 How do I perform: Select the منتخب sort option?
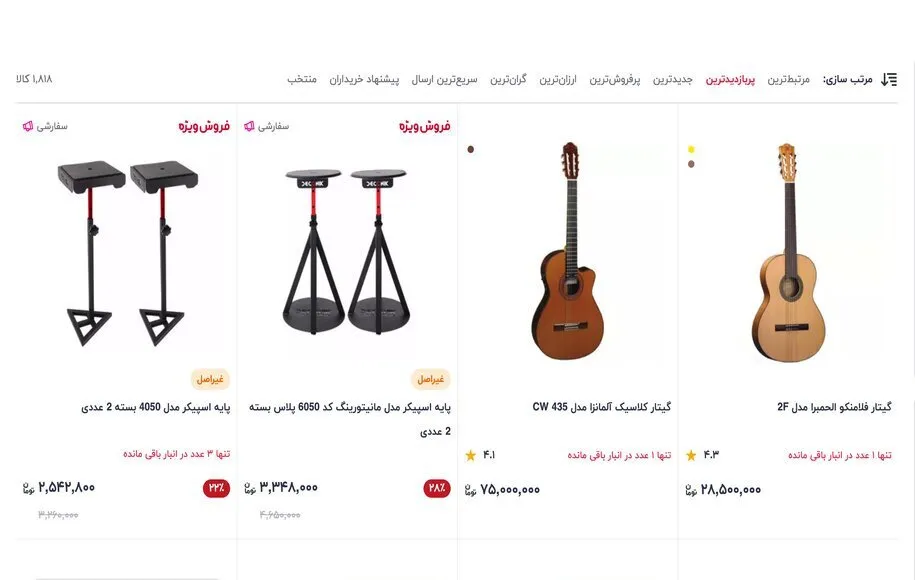302,79
